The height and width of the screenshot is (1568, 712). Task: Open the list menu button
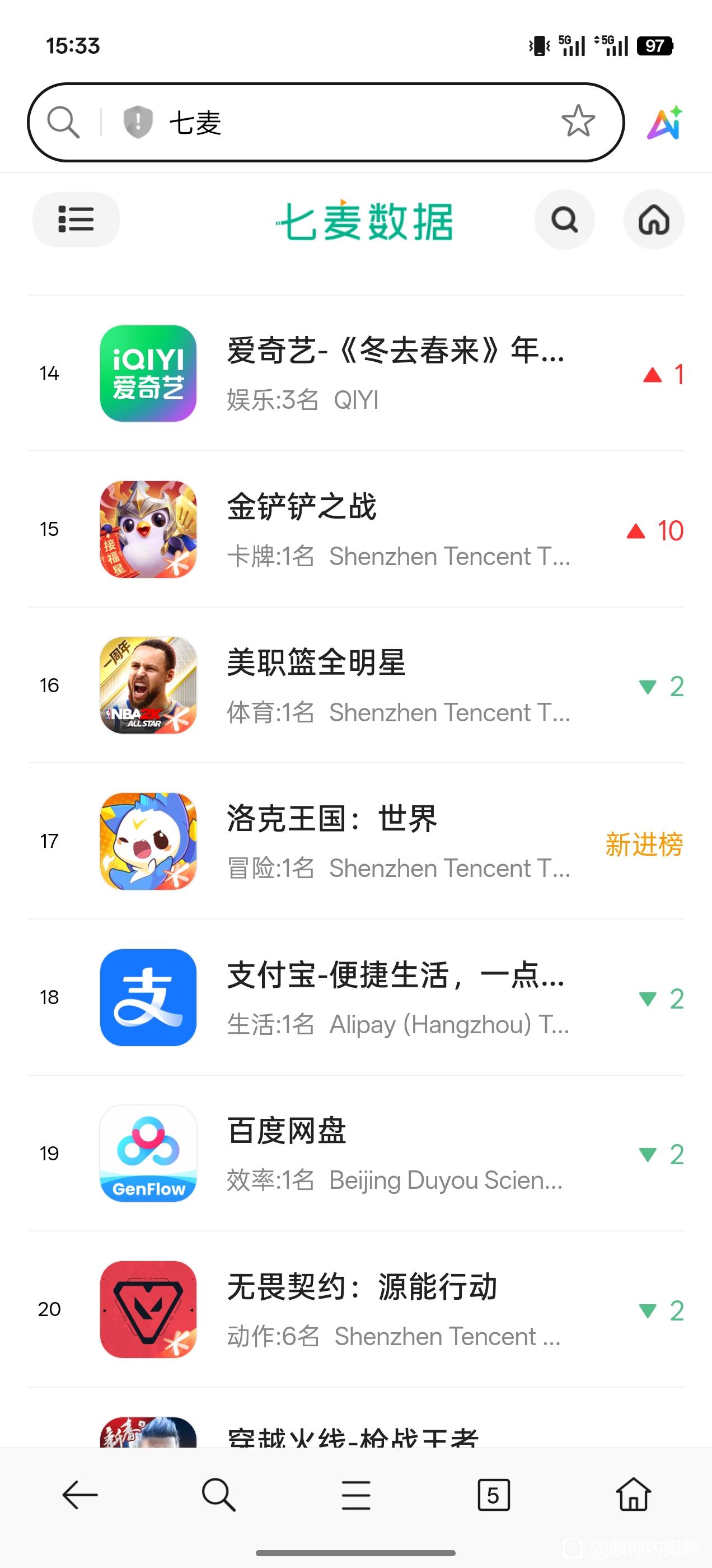pos(76,220)
